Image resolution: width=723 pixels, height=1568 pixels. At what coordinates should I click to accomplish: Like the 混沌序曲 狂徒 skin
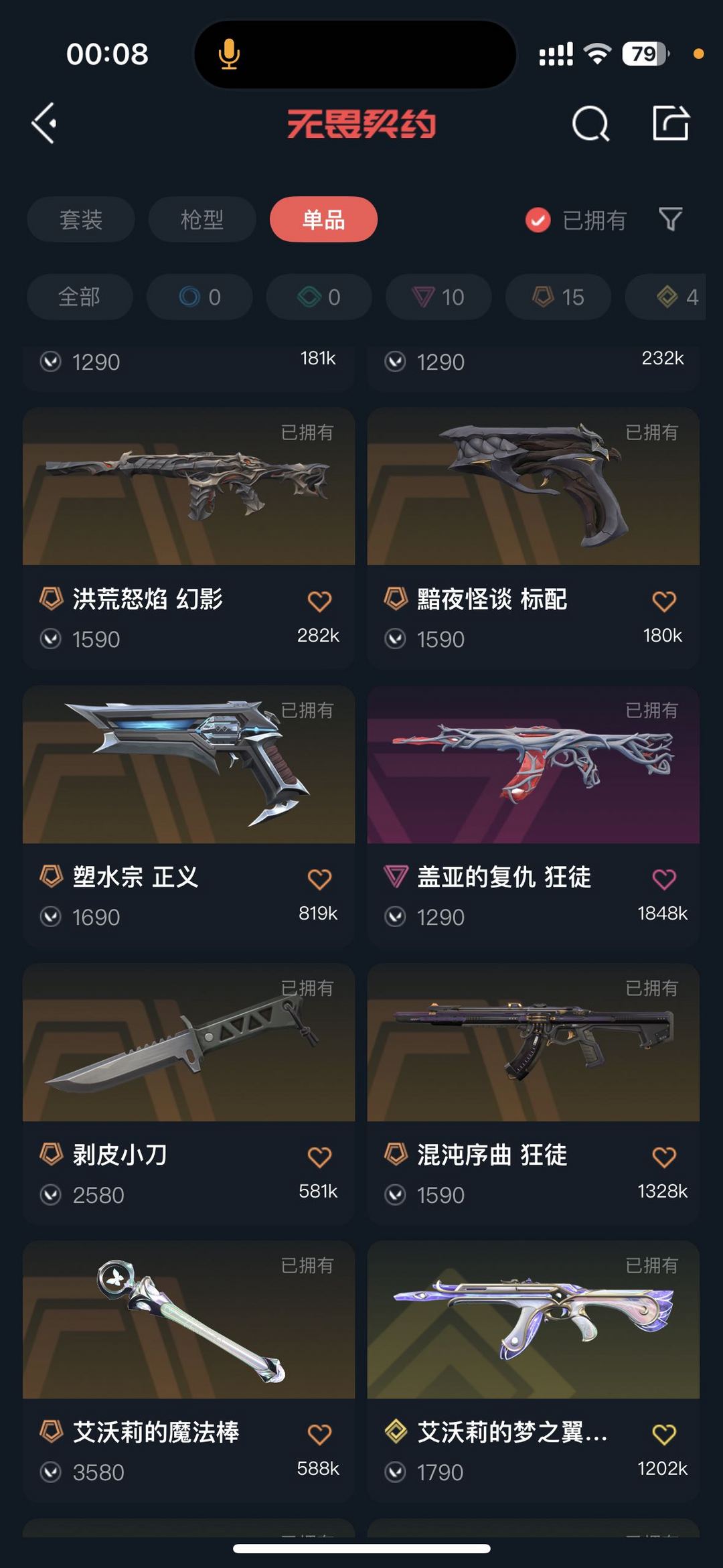click(x=664, y=1157)
